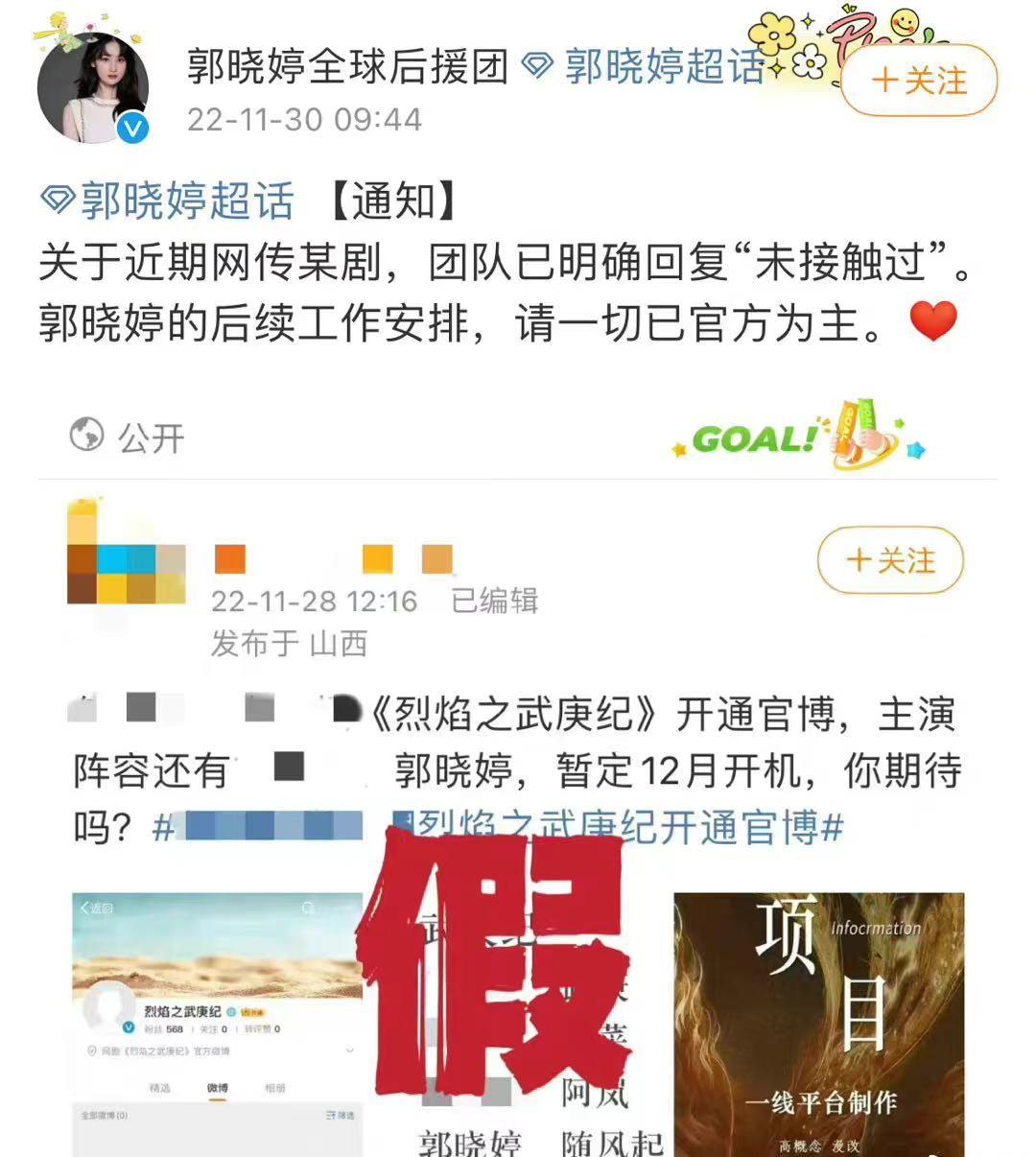Tap the back arrow in the fake-account screenshot
1036x1157 pixels.
pos(86,907)
